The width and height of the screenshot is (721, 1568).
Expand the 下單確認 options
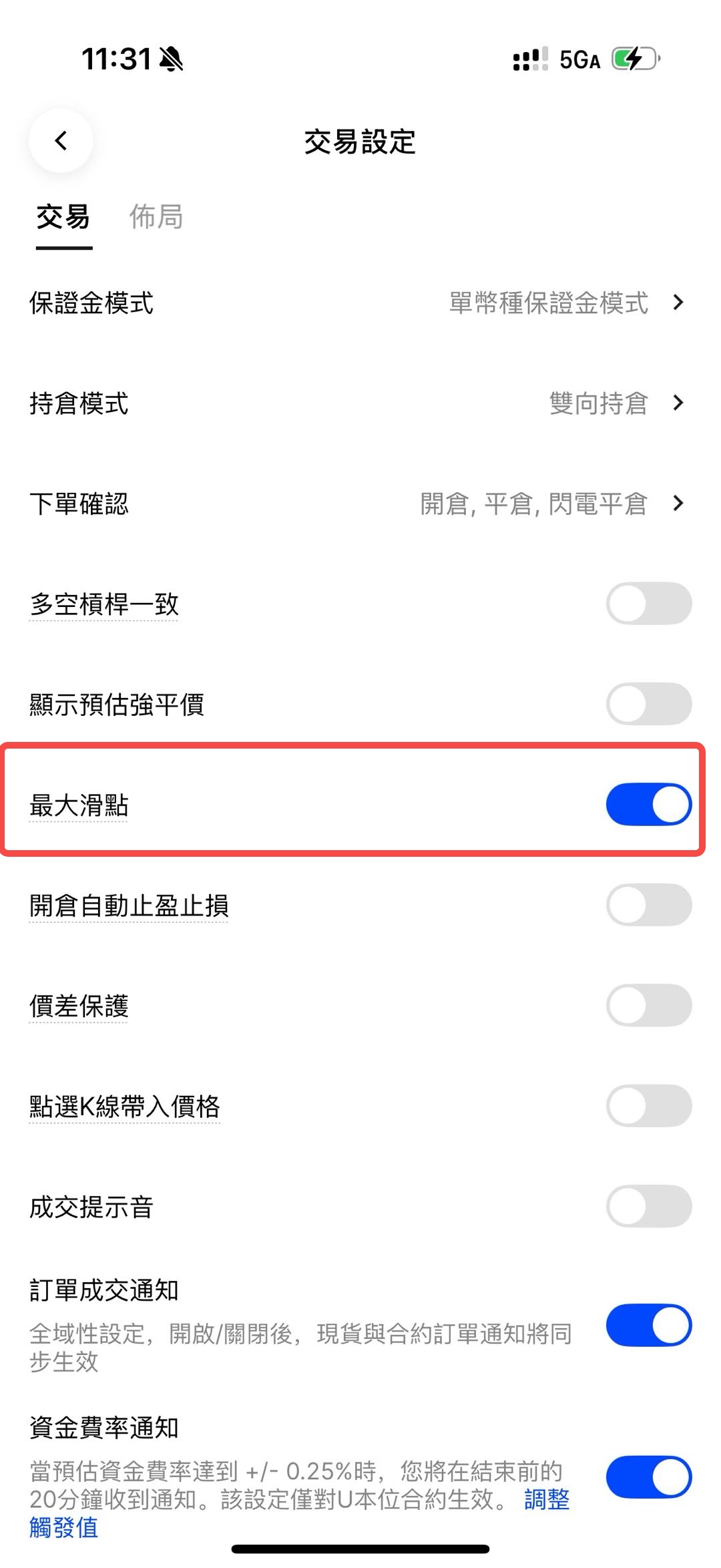point(360,504)
